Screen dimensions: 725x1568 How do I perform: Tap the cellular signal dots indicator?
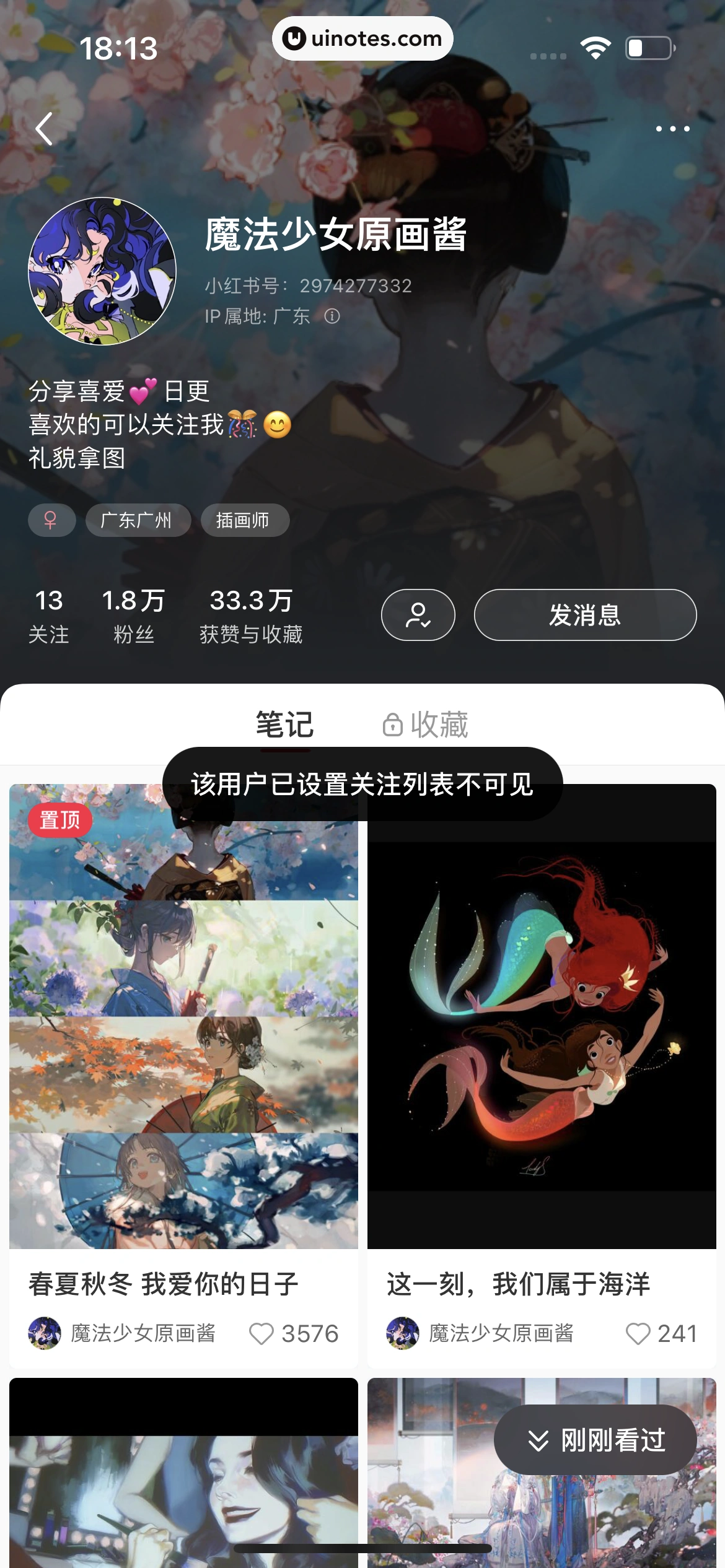pos(547,55)
